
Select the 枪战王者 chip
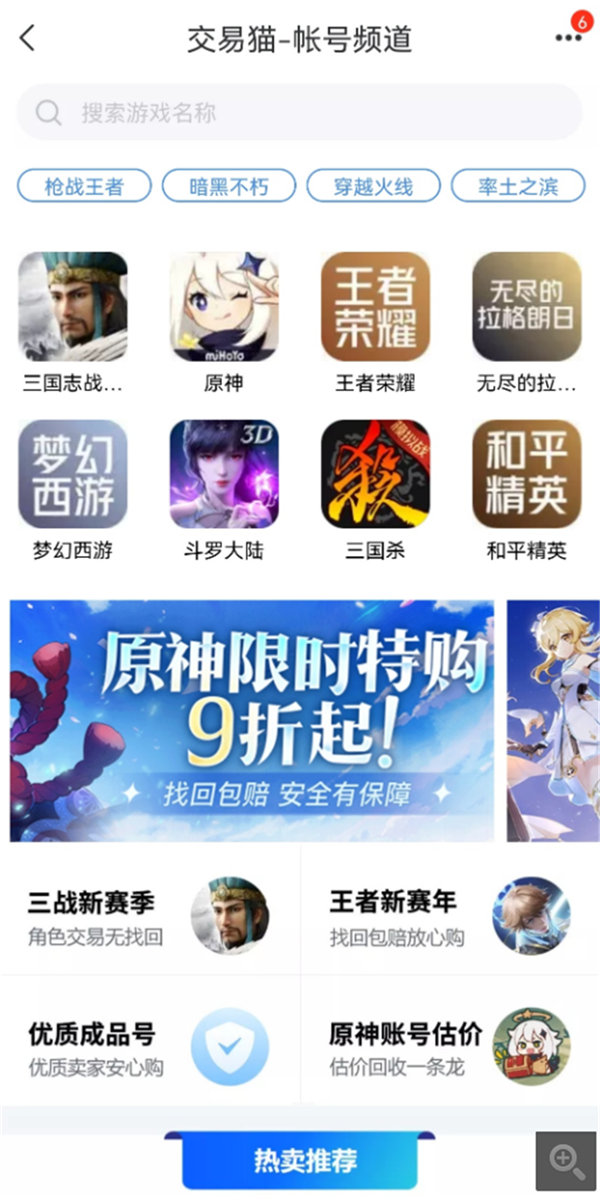(x=84, y=186)
